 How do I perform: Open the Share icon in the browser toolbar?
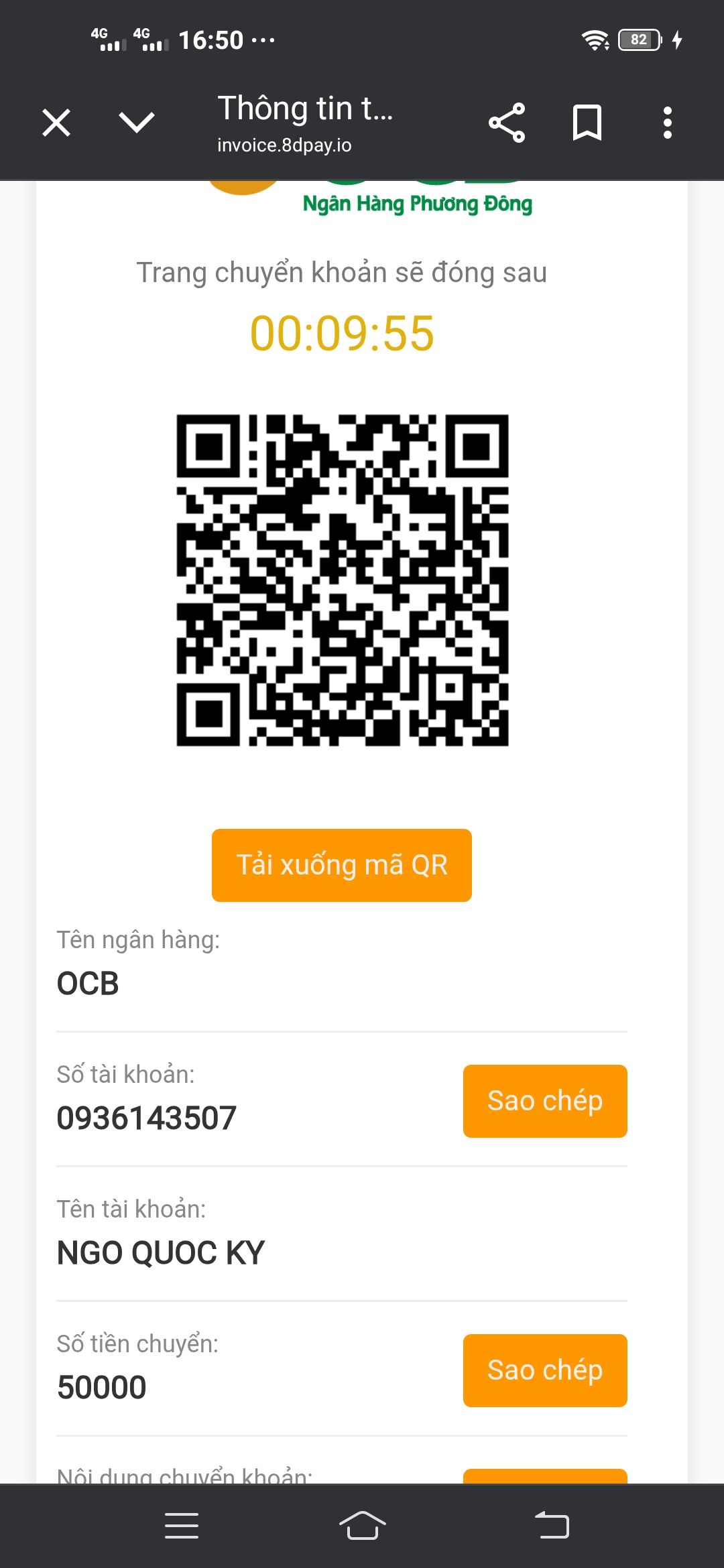pyautogui.click(x=508, y=122)
